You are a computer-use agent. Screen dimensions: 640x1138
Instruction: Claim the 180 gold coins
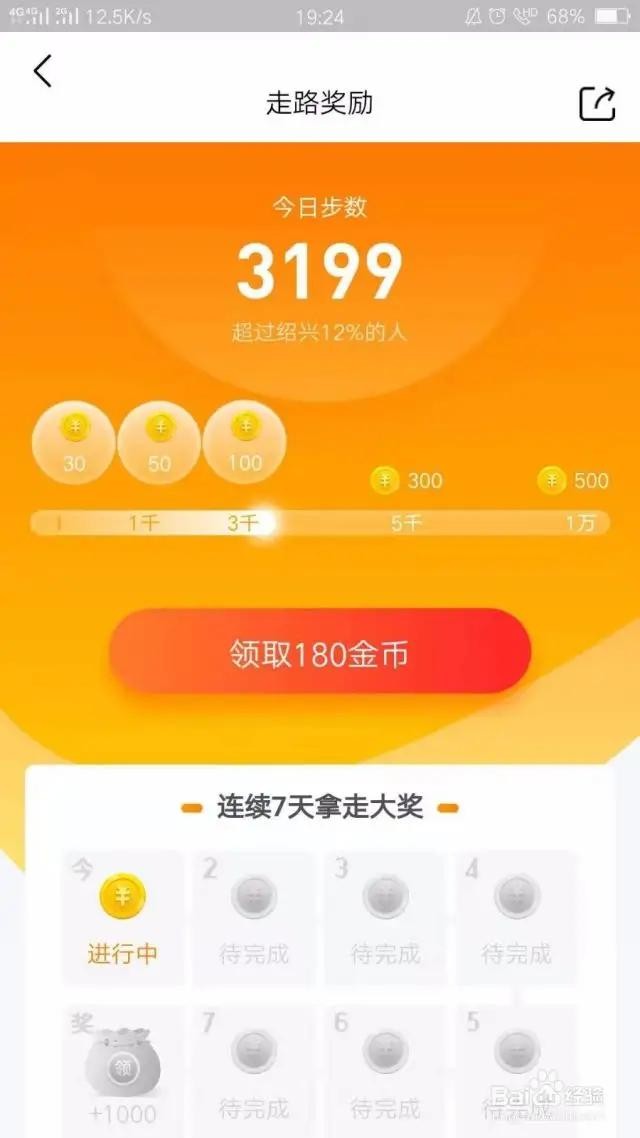[320, 653]
